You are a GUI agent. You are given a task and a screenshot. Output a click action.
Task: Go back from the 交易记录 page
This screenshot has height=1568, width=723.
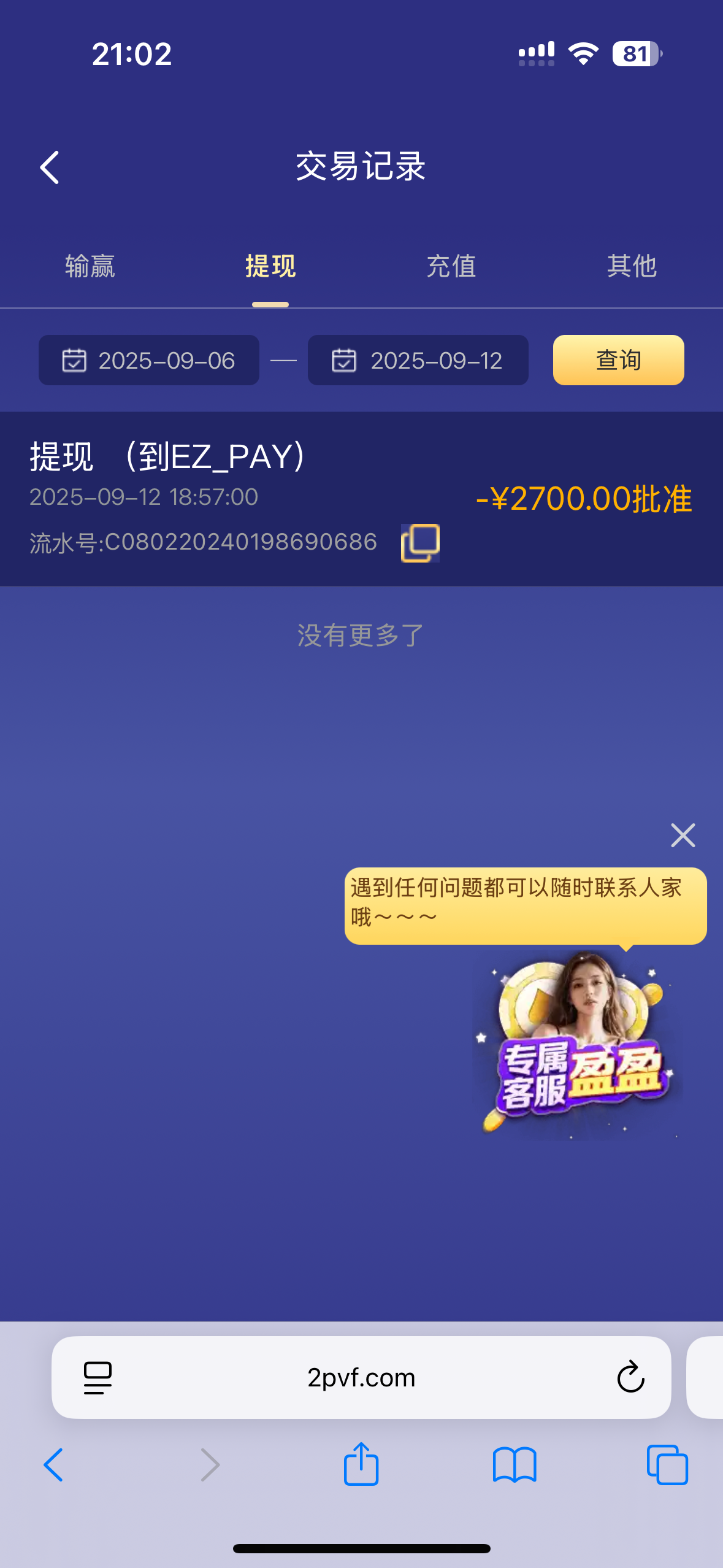click(50, 167)
